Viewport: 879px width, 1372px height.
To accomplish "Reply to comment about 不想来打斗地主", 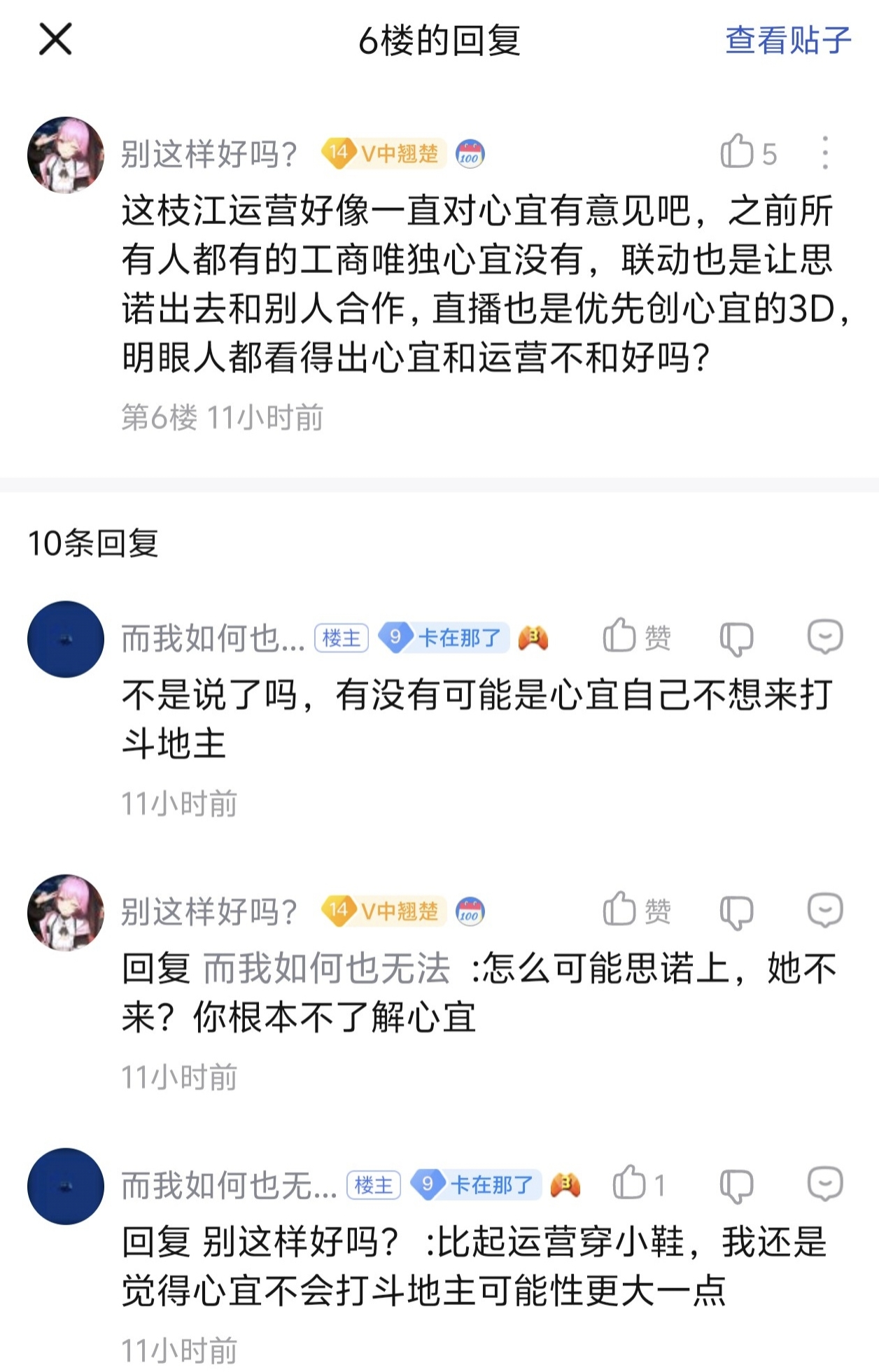I will click(x=825, y=636).
